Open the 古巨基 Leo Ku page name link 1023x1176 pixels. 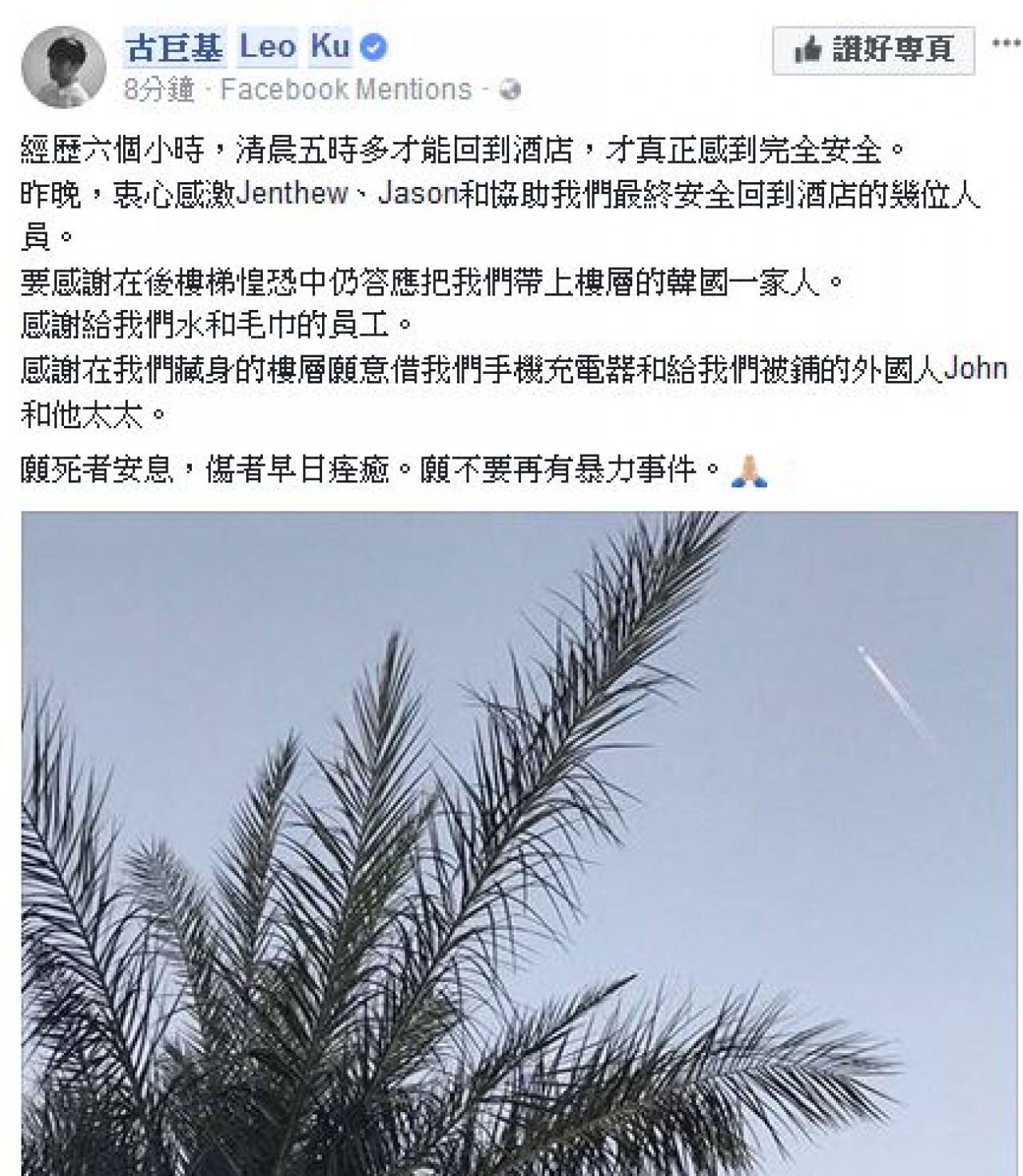point(237,48)
